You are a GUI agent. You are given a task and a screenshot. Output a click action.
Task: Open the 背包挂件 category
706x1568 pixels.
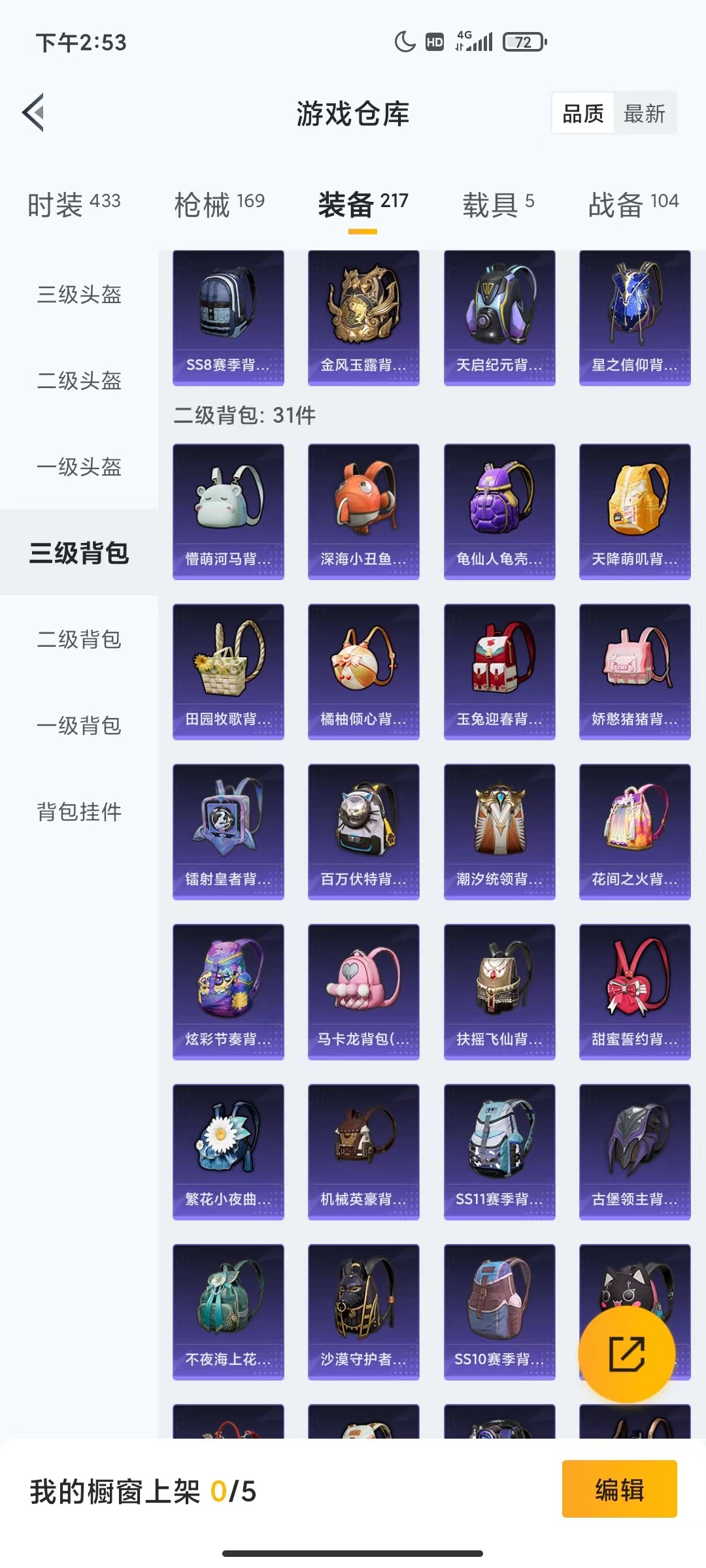79,812
